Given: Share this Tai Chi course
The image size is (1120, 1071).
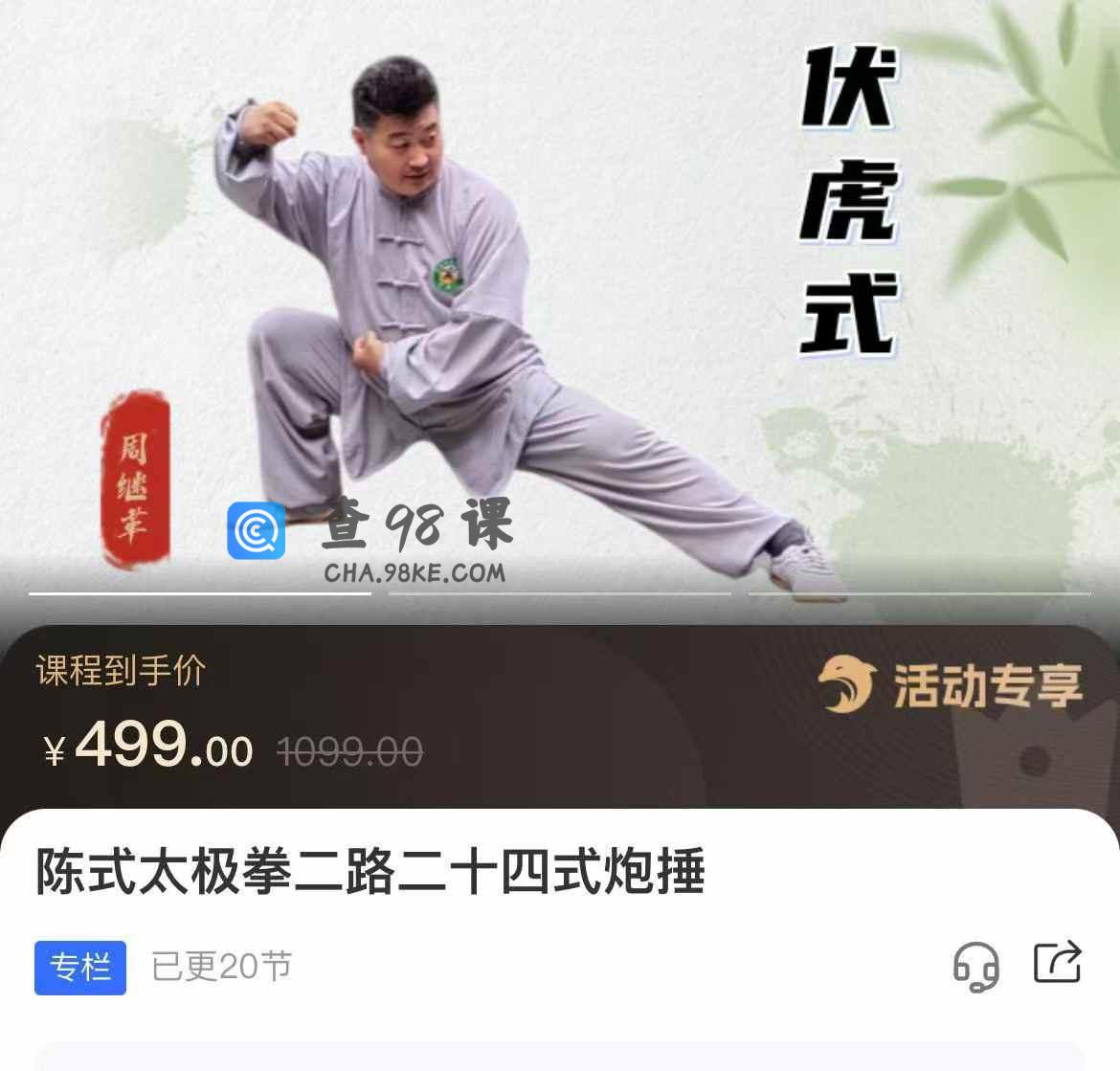Looking at the screenshot, I should (1058, 963).
